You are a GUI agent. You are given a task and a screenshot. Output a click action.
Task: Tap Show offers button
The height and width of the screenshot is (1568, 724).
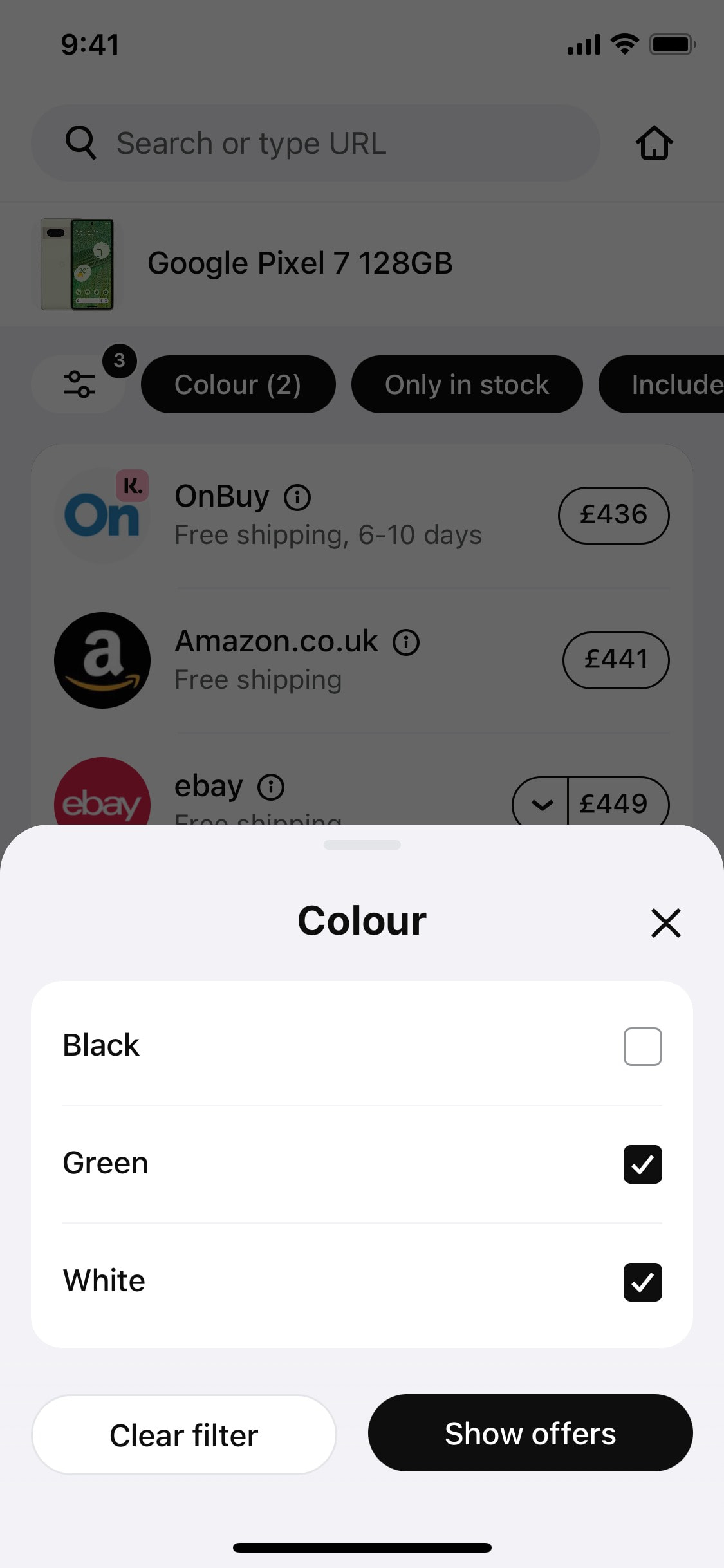pyautogui.click(x=530, y=1433)
